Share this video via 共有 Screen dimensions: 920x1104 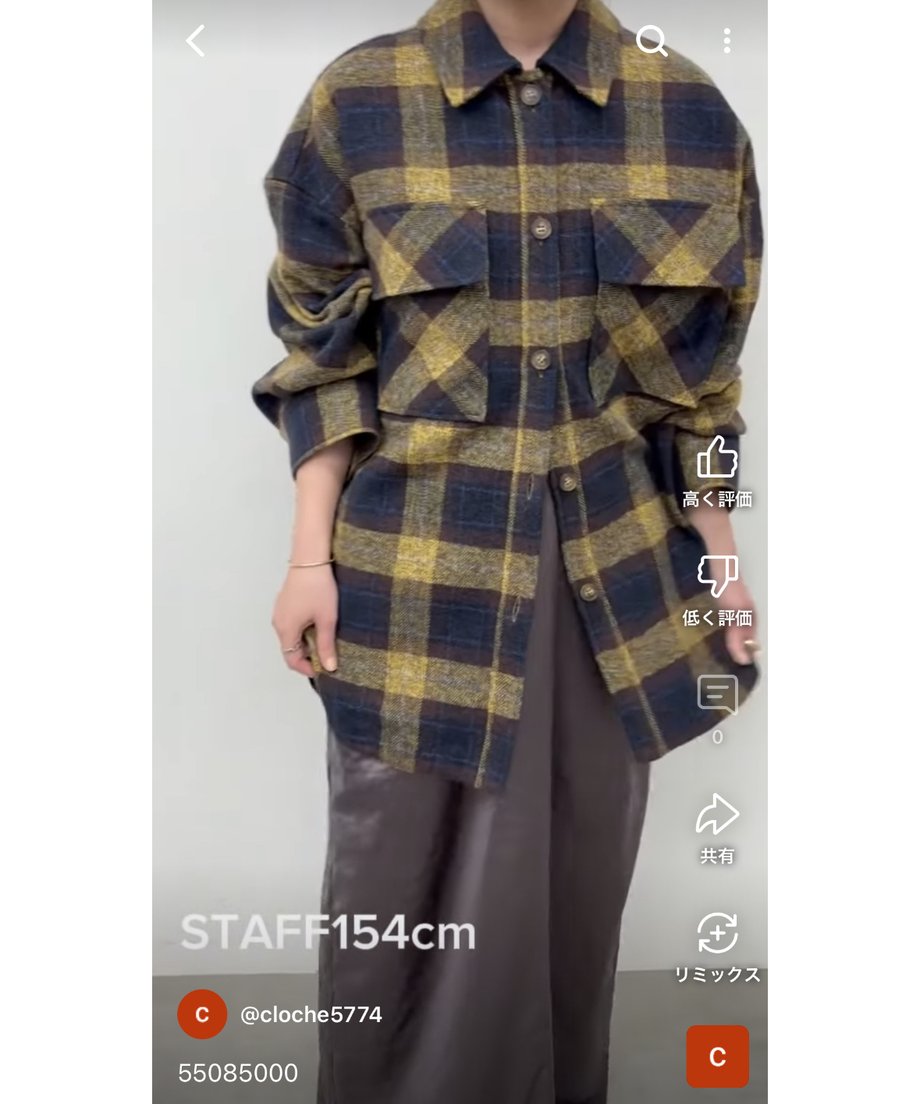(717, 816)
